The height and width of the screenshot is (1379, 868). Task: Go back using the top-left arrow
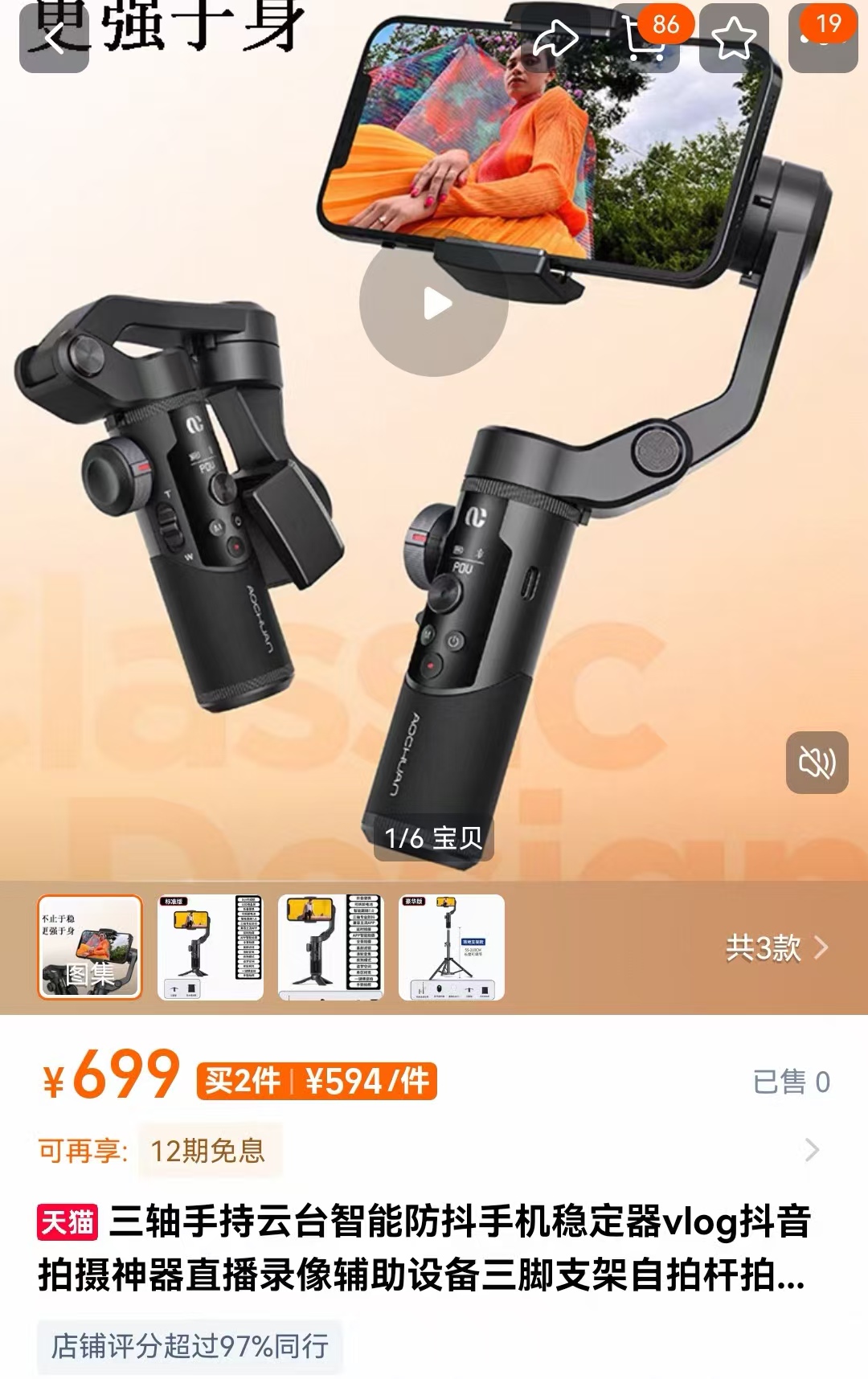tap(54, 38)
